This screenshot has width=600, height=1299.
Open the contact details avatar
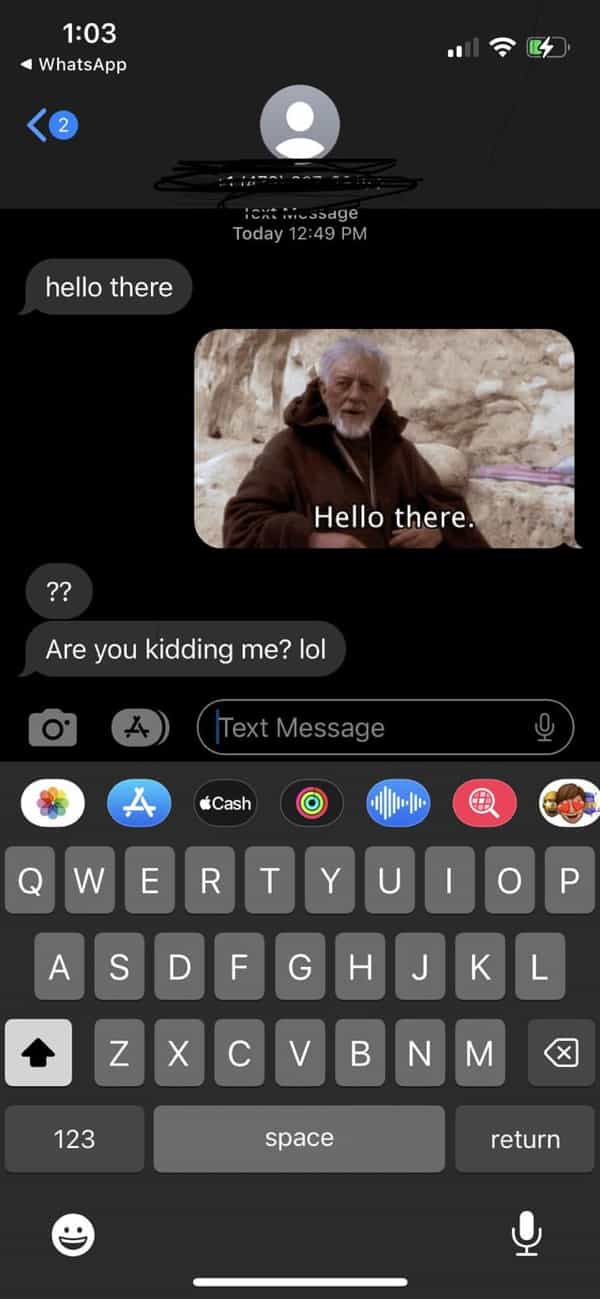click(x=299, y=126)
